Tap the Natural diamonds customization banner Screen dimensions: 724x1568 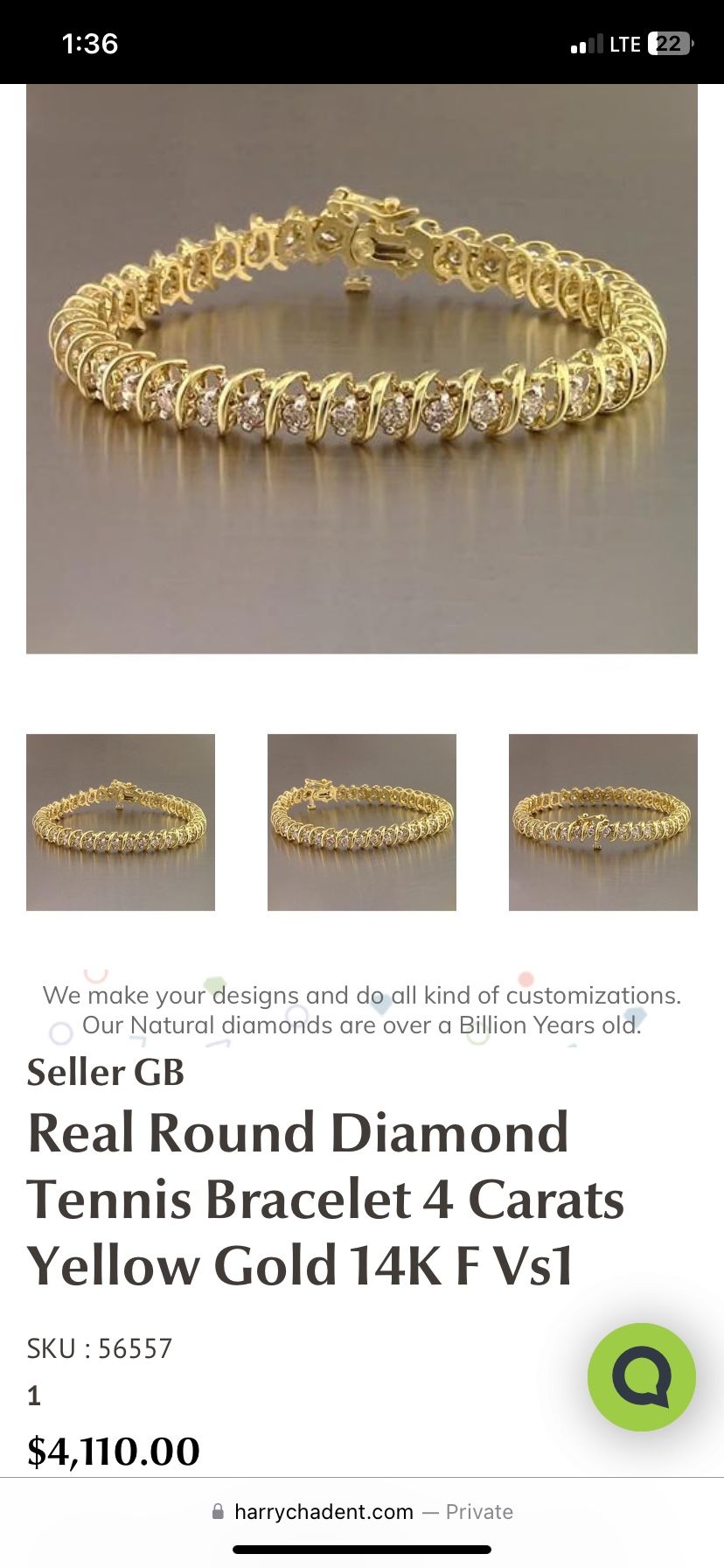(362, 1009)
